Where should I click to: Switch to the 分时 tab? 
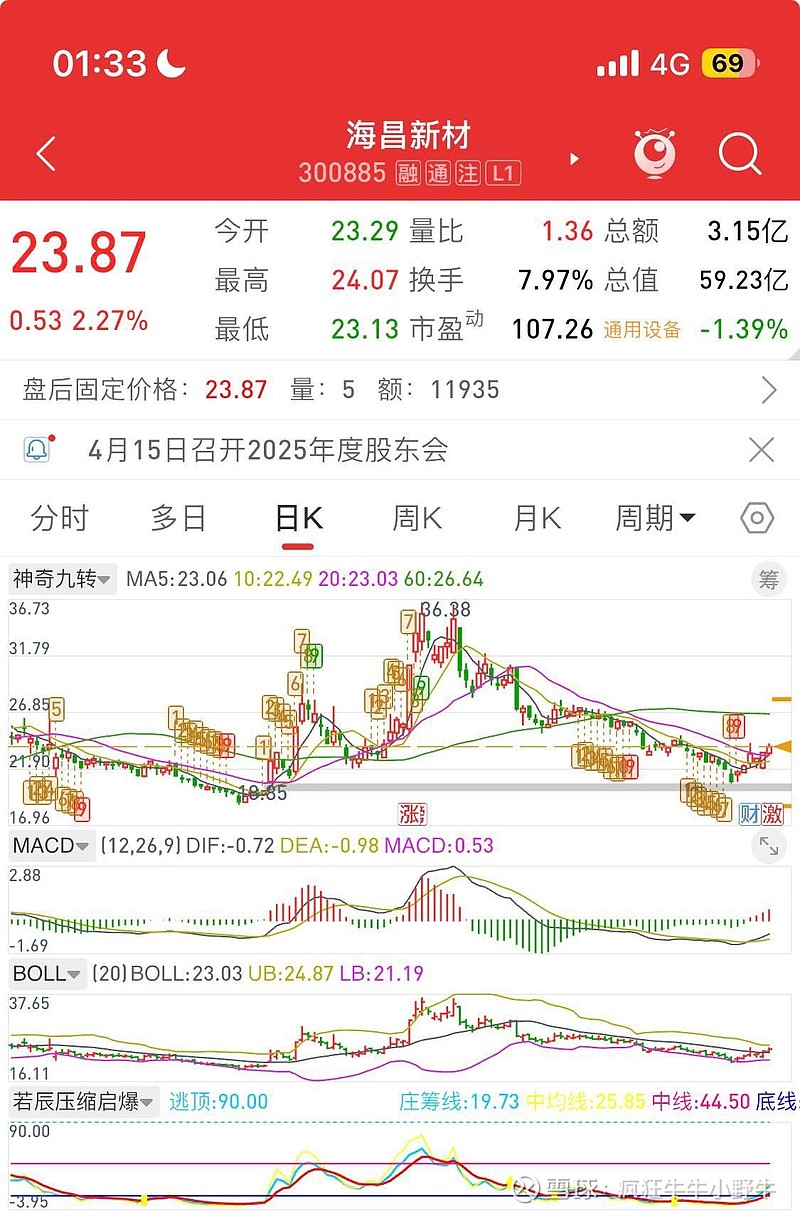coord(60,518)
